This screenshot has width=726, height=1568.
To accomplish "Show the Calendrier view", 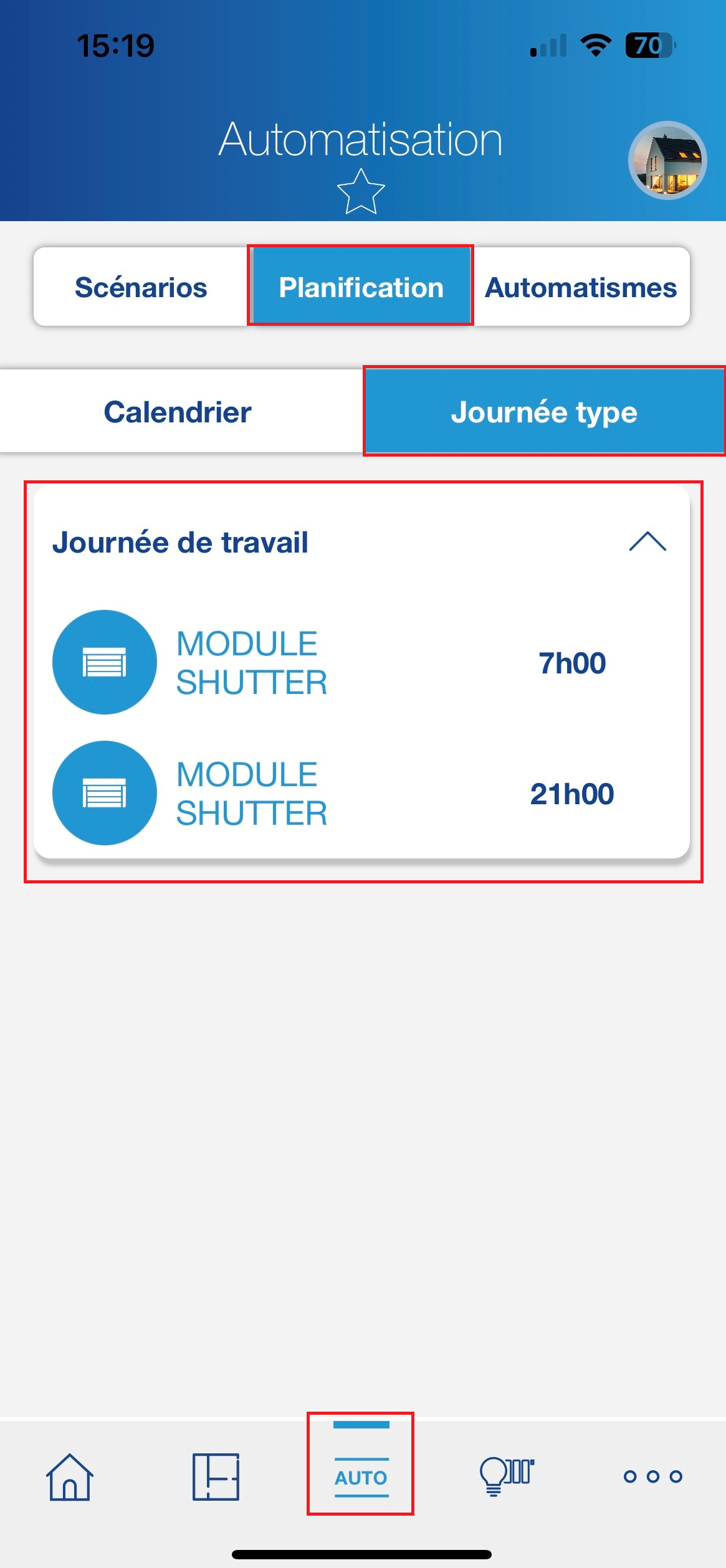I will tap(178, 412).
